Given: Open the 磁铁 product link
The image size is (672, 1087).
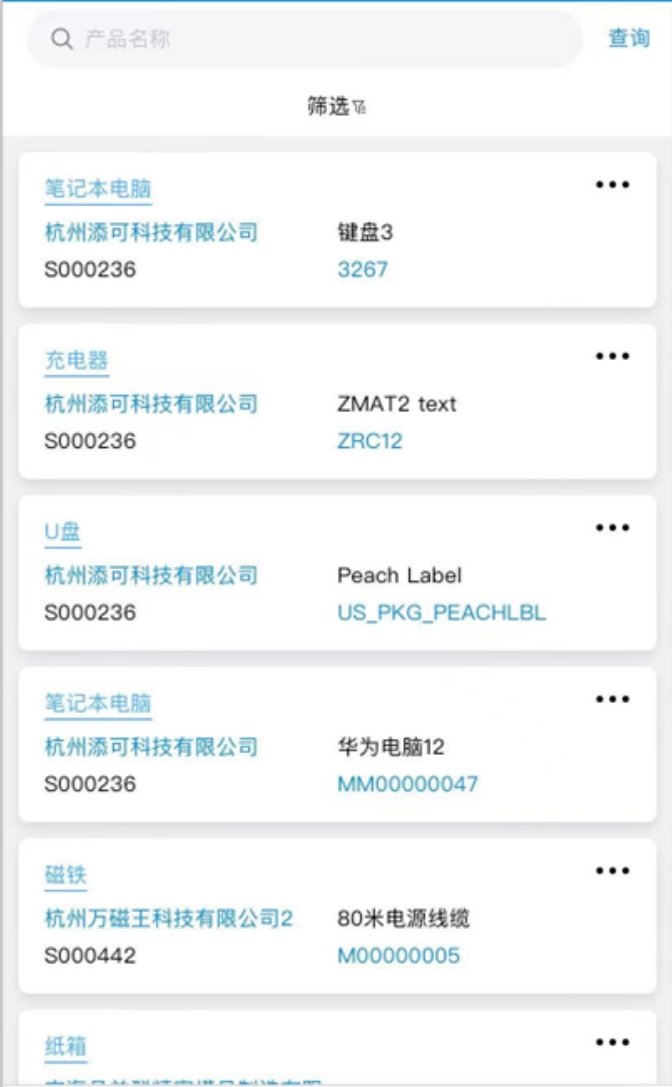Looking at the screenshot, I should pyautogui.click(x=66, y=875).
